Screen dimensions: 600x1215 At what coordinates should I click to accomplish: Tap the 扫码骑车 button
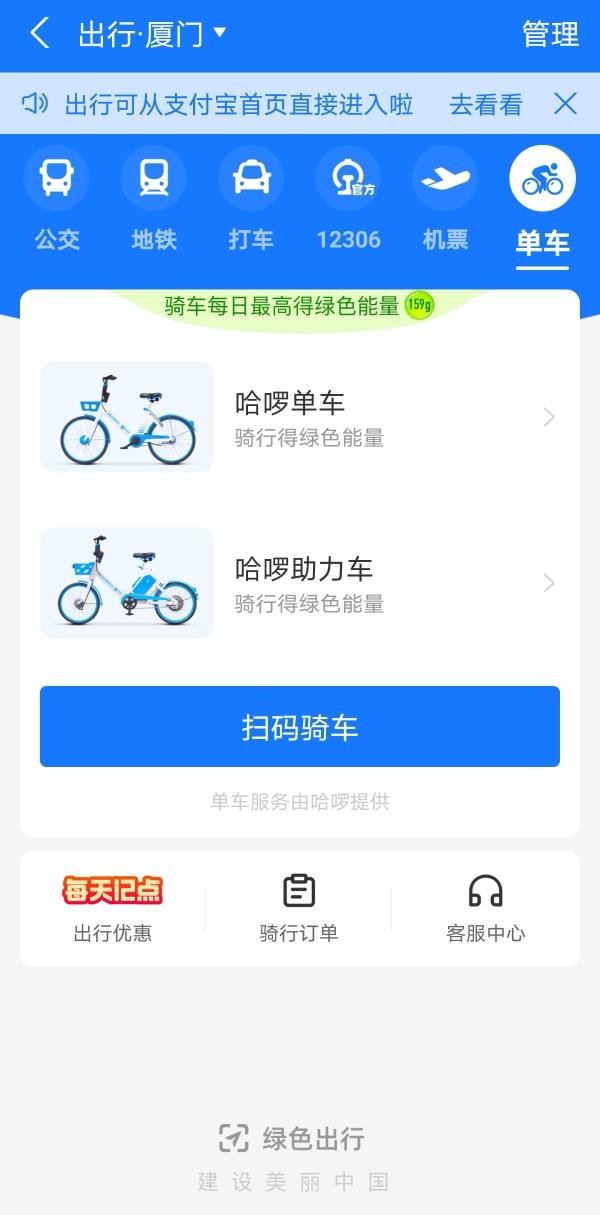pos(300,727)
